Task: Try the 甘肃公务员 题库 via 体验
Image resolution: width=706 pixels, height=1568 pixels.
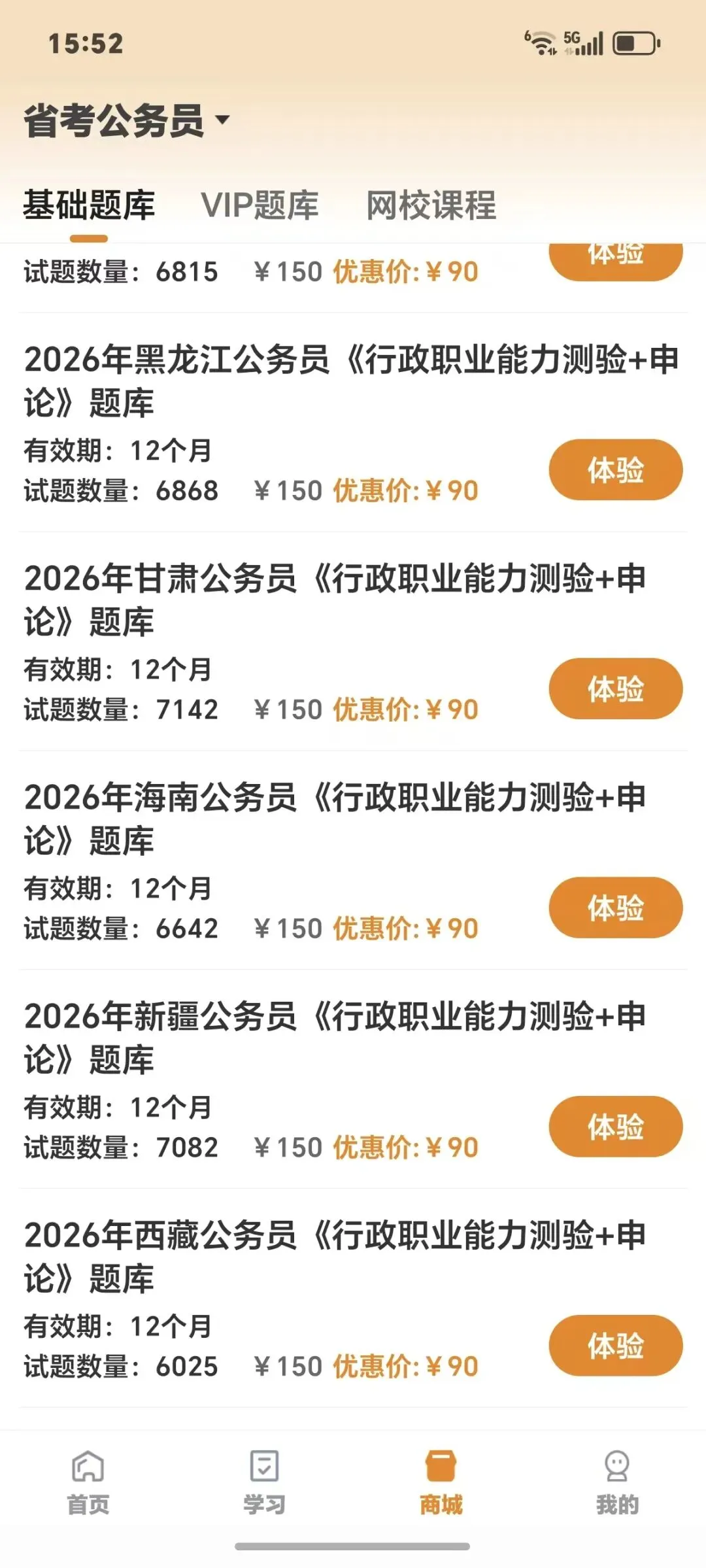Action: 615,689
